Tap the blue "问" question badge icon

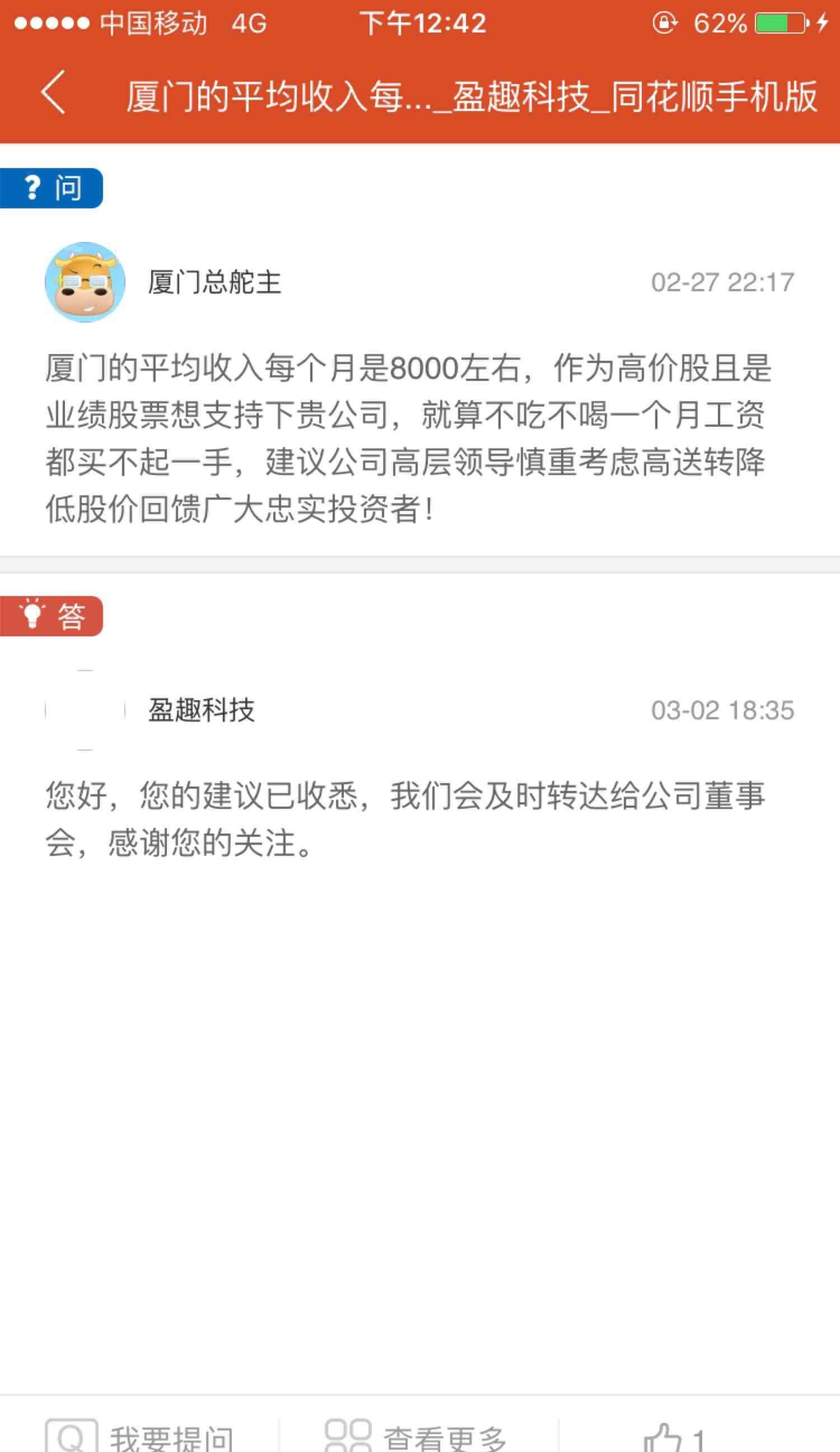coord(52,187)
